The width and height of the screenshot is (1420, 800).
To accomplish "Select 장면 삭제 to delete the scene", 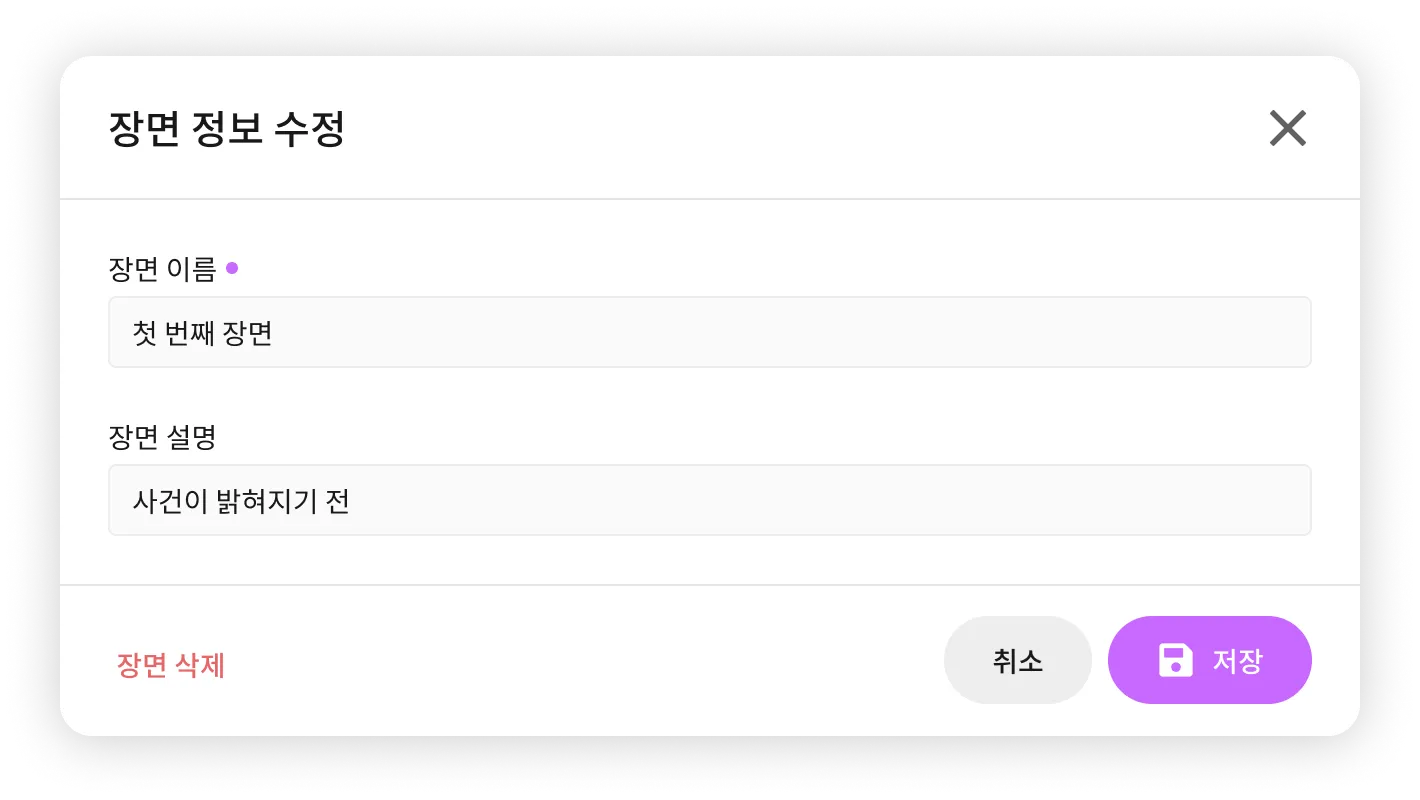I will coord(171,665).
